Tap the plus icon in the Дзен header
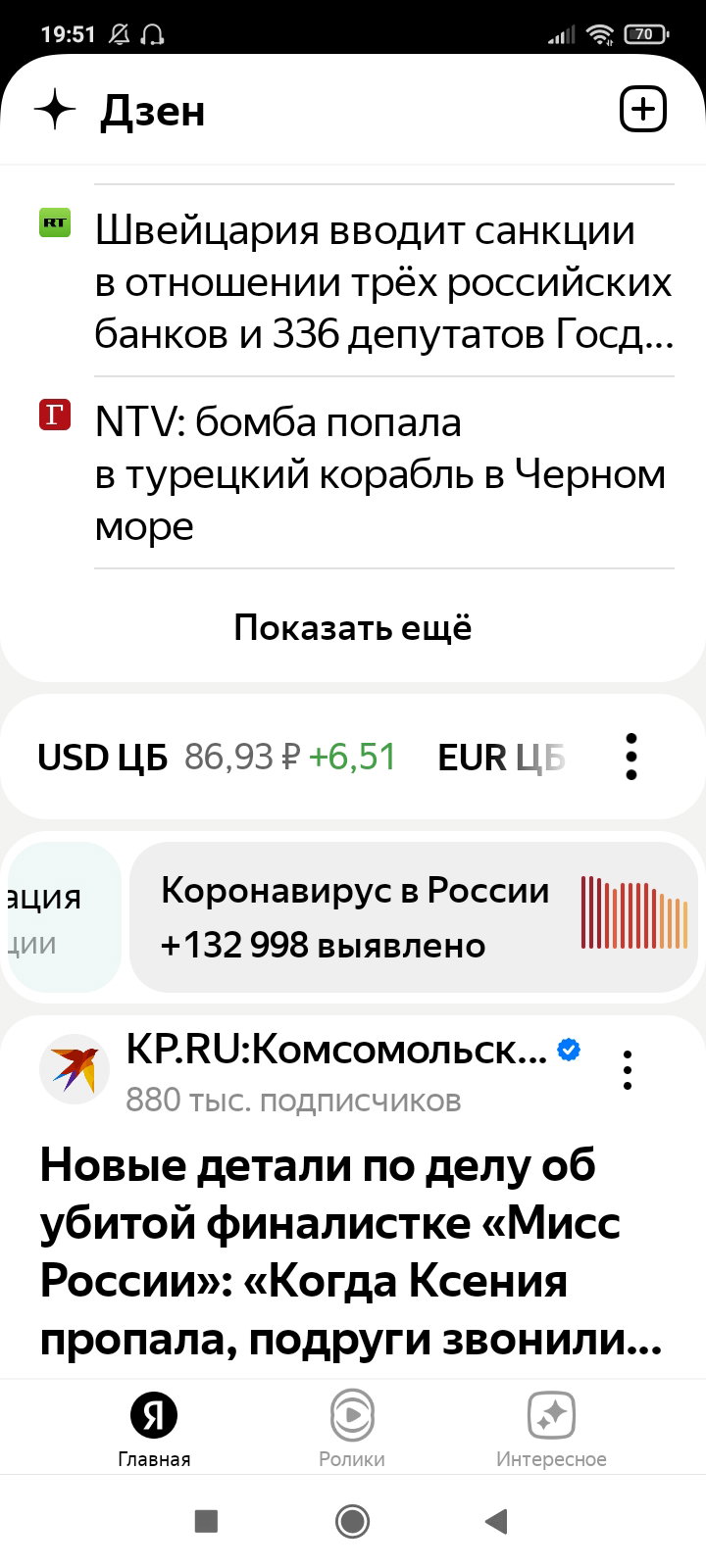Viewport: 706px width, 1568px height. pos(643,110)
